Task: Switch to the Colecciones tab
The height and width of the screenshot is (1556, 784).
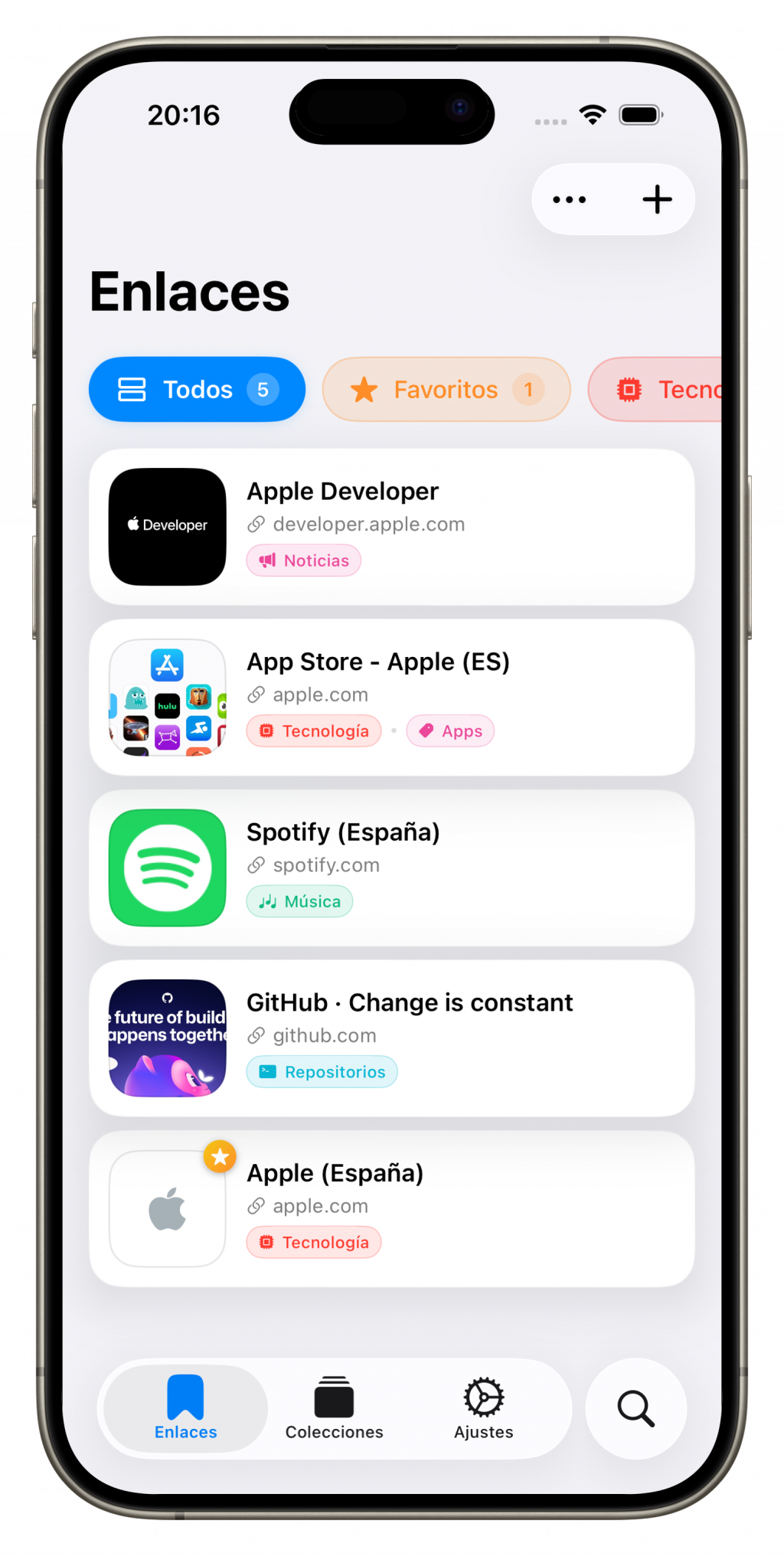Action: [334, 1410]
